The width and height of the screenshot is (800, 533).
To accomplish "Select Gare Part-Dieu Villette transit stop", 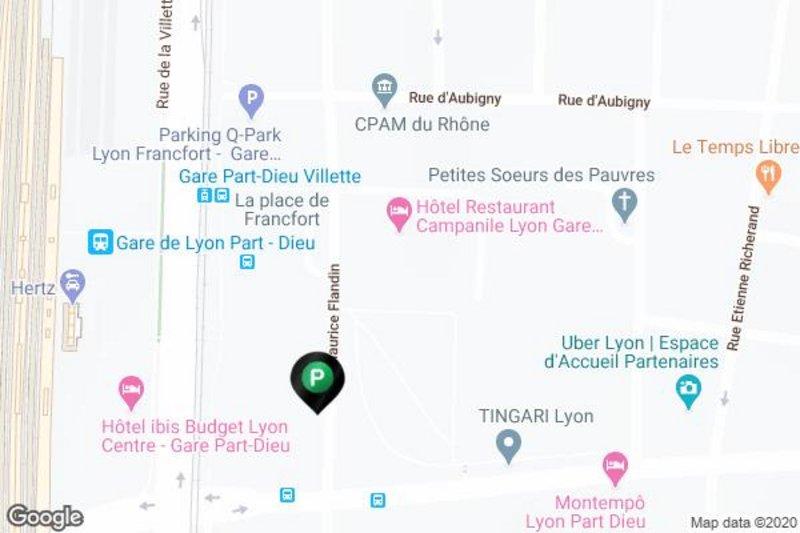I will click(x=213, y=195).
